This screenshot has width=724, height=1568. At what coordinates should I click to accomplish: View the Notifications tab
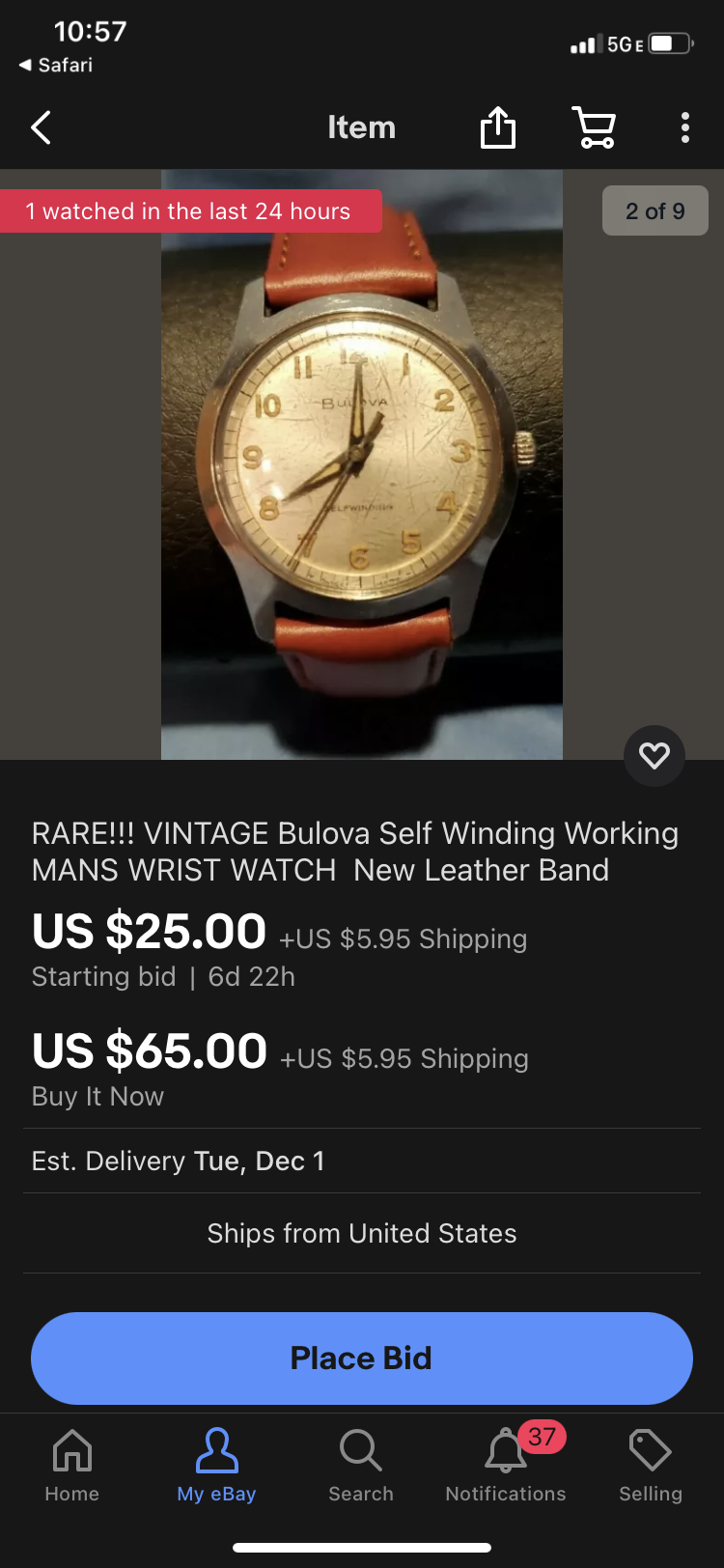(x=506, y=1465)
